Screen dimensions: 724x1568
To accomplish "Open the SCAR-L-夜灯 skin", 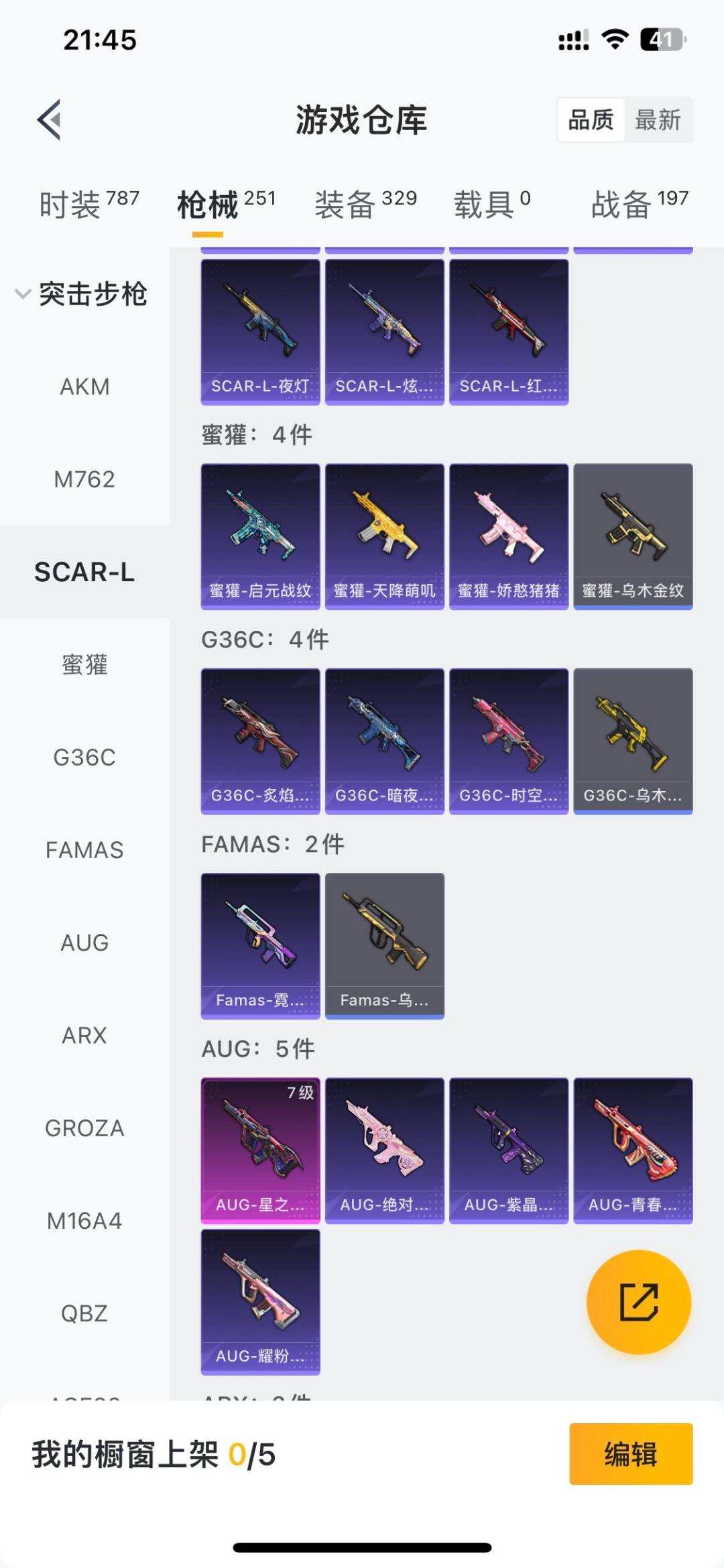I will pyautogui.click(x=260, y=332).
